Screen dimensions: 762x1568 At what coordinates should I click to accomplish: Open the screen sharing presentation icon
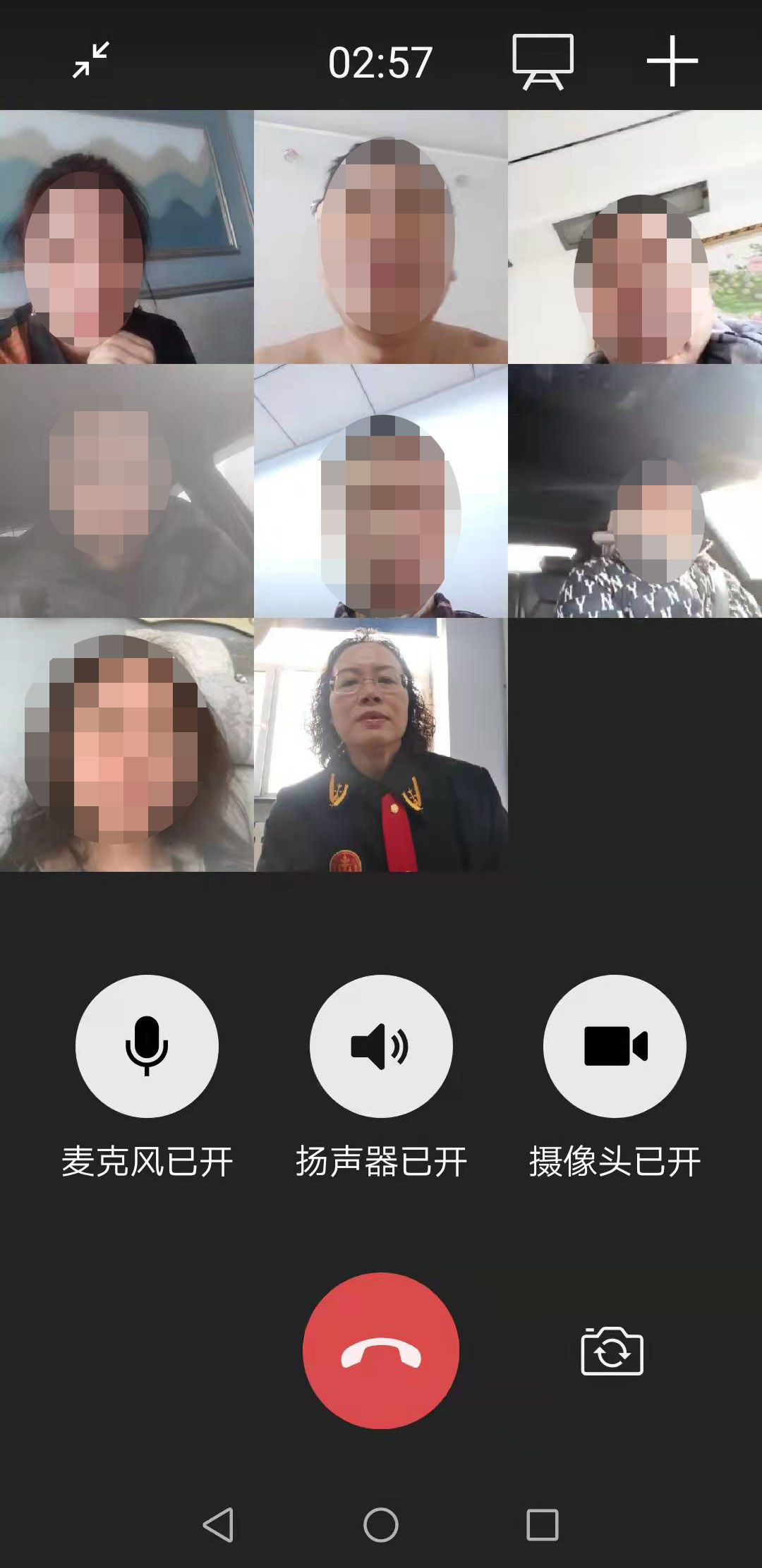(543, 62)
